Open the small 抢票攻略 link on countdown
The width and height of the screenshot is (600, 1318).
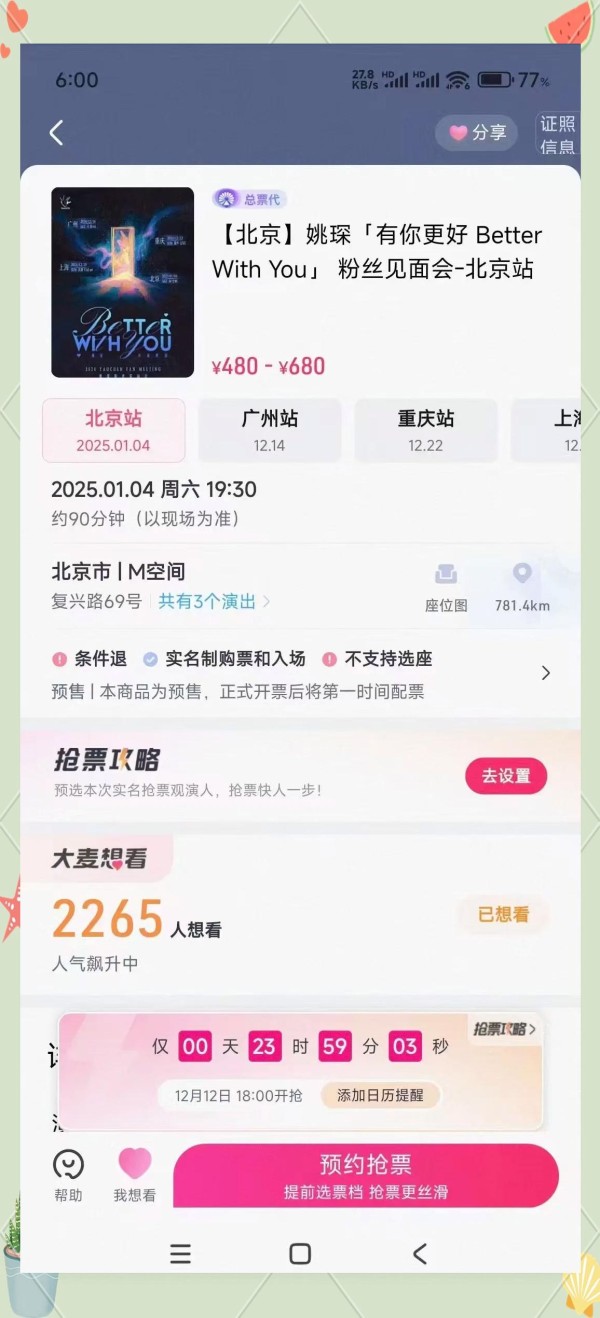504,1029
